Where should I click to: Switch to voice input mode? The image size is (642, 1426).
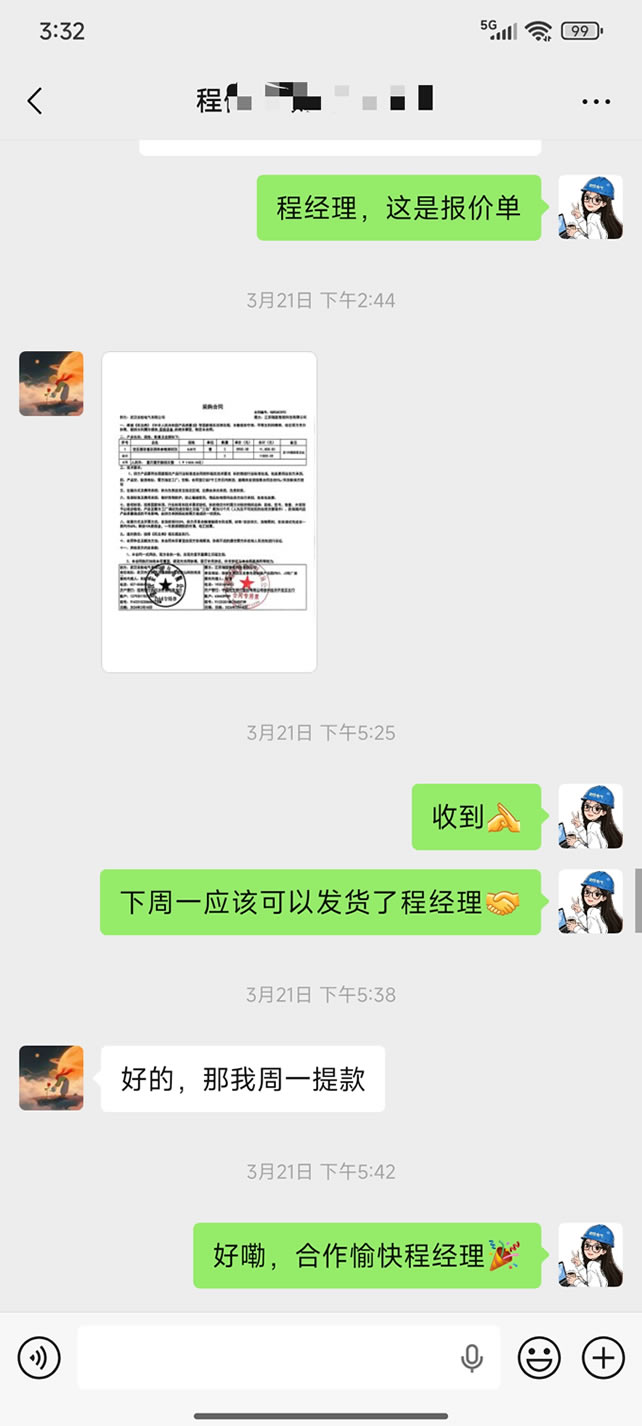[x=39, y=1357]
